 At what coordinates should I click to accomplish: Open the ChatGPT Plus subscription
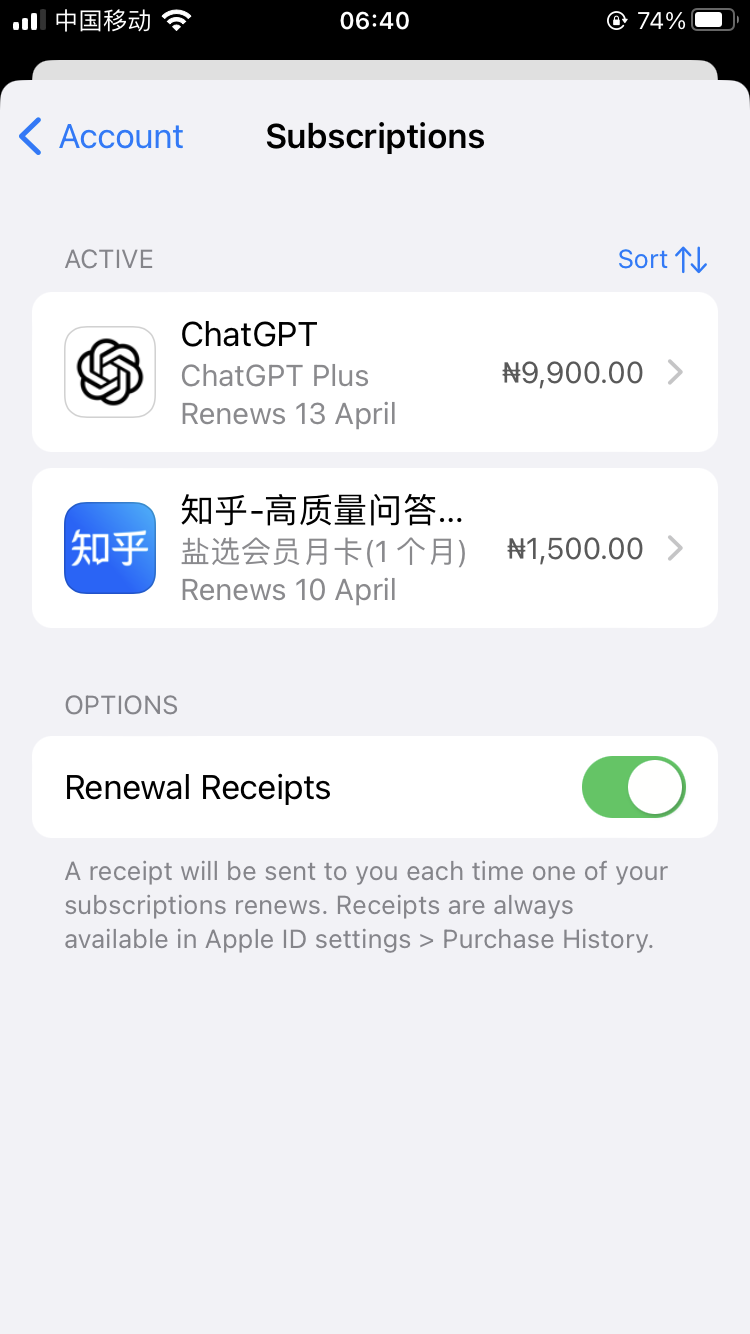(375, 372)
